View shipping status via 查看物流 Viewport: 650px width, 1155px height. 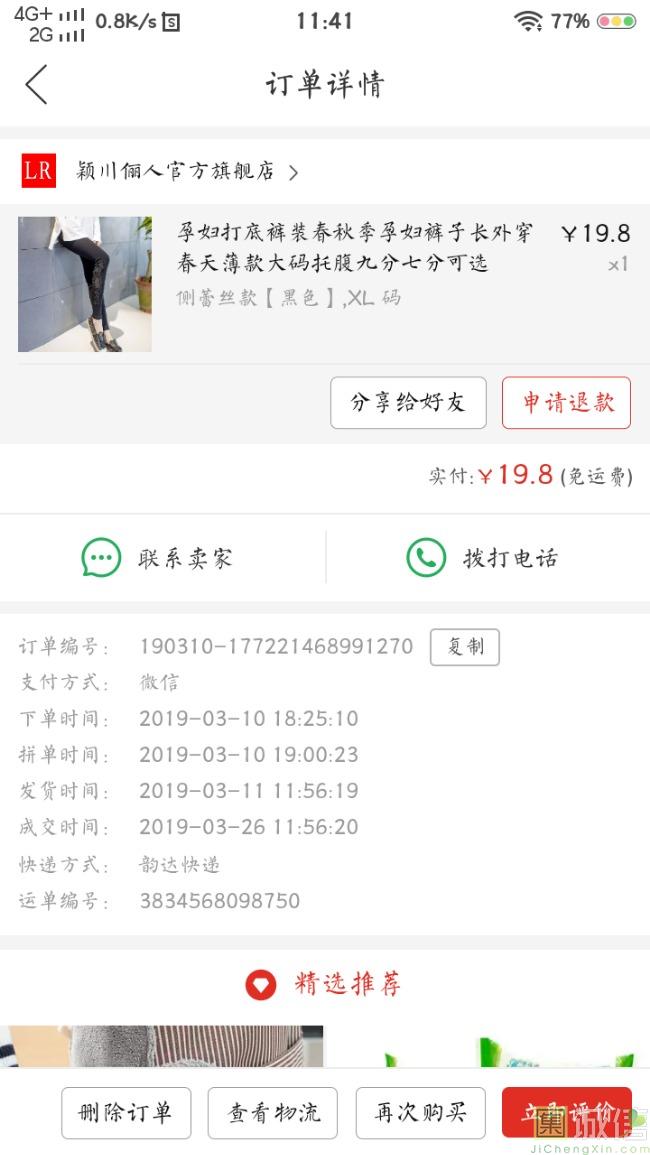click(x=272, y=1112)
